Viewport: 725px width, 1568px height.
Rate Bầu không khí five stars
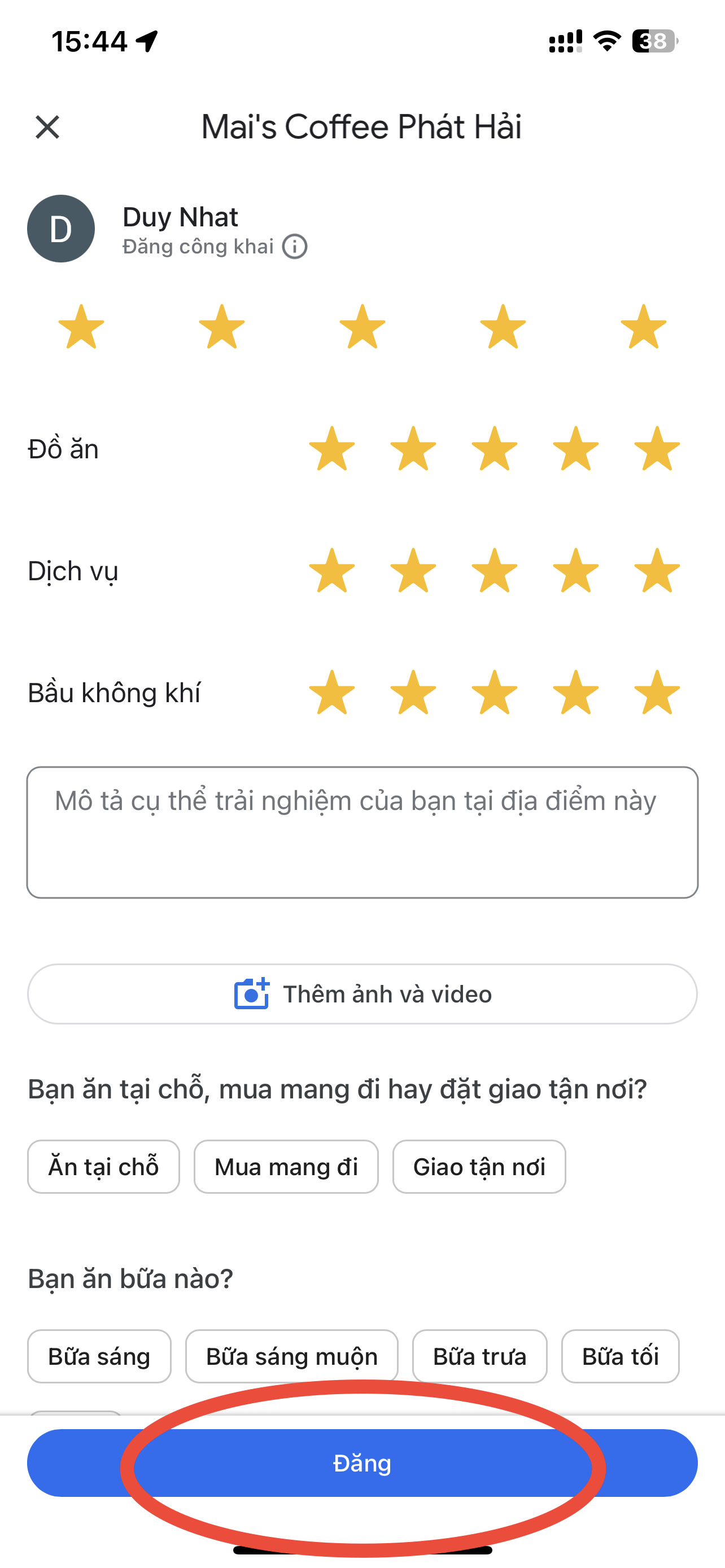[x=657, y=693]
